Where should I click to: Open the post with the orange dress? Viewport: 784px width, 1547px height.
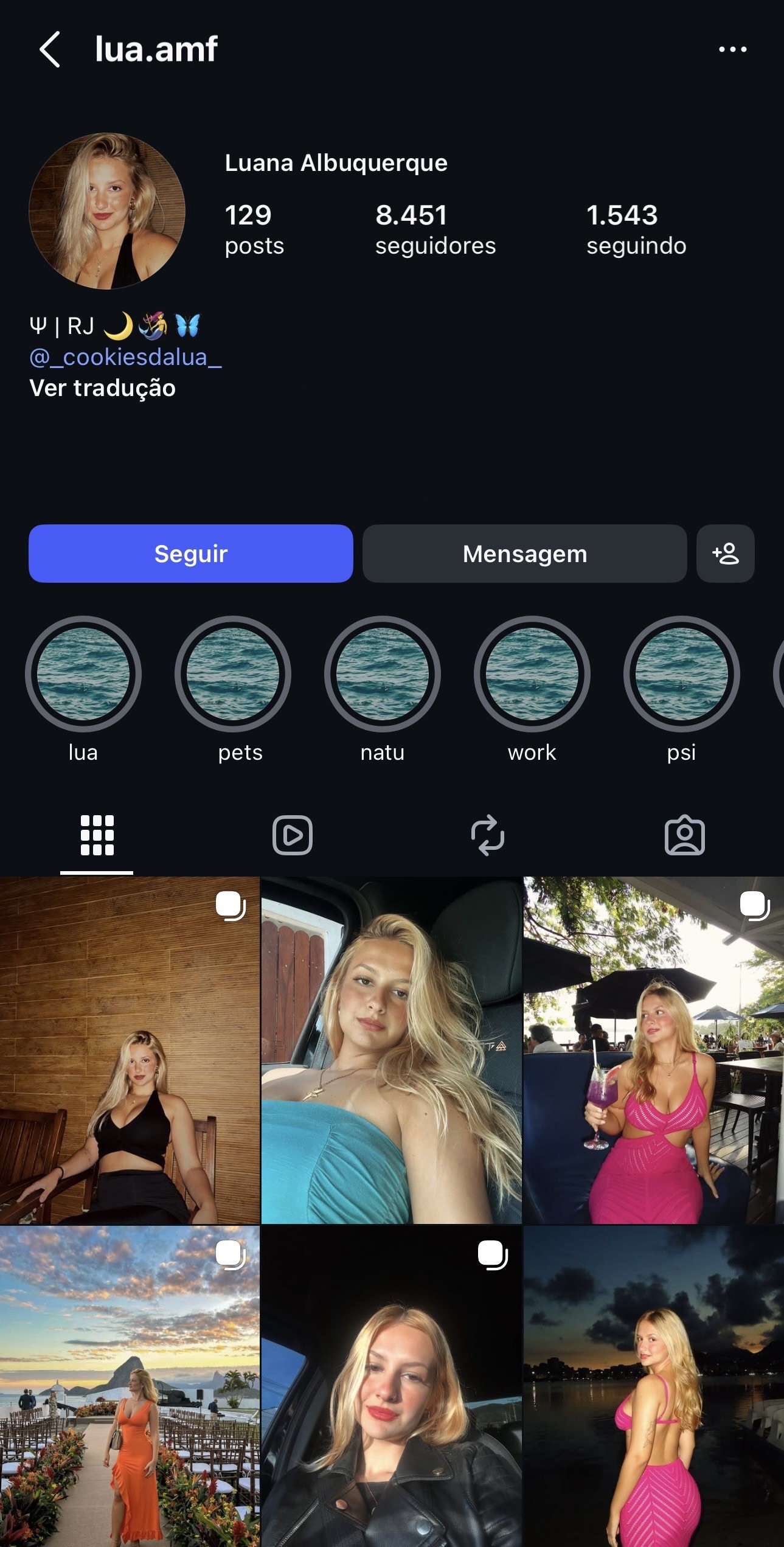(x=130, y=1387)
